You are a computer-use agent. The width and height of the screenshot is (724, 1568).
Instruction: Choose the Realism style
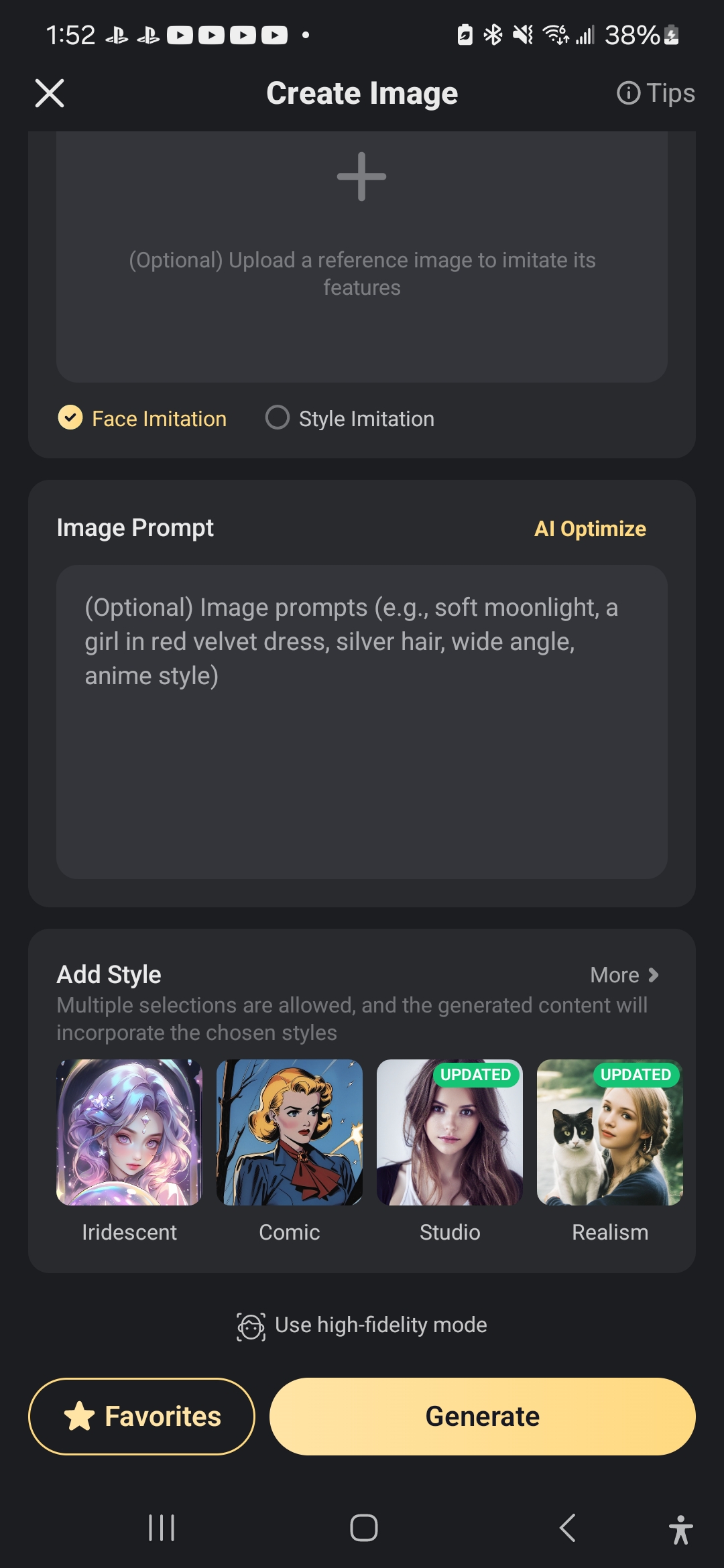coord(609,1132)
